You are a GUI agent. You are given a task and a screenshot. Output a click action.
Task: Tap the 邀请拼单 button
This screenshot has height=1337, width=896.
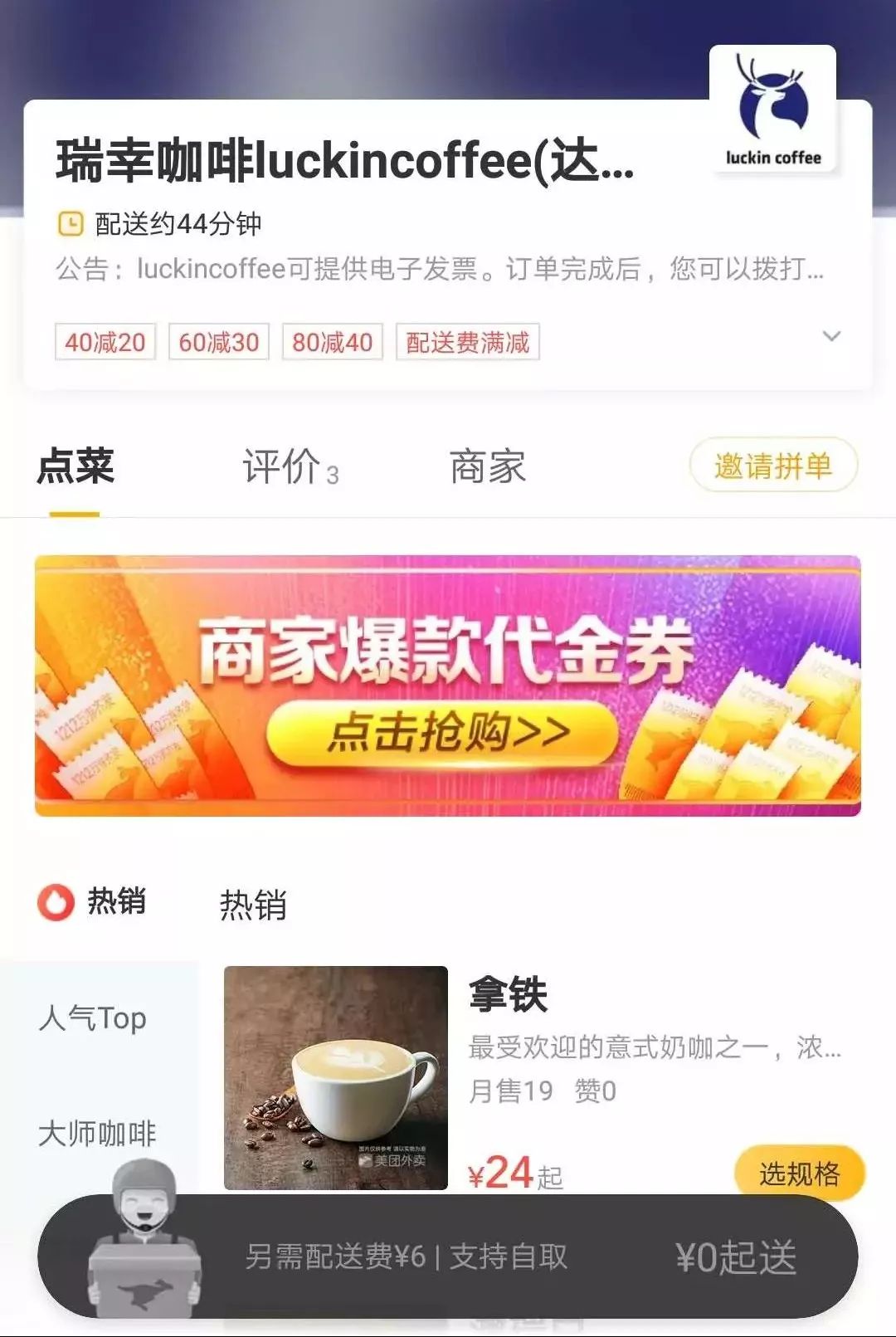pyautogui.click(x=772, y=466)
